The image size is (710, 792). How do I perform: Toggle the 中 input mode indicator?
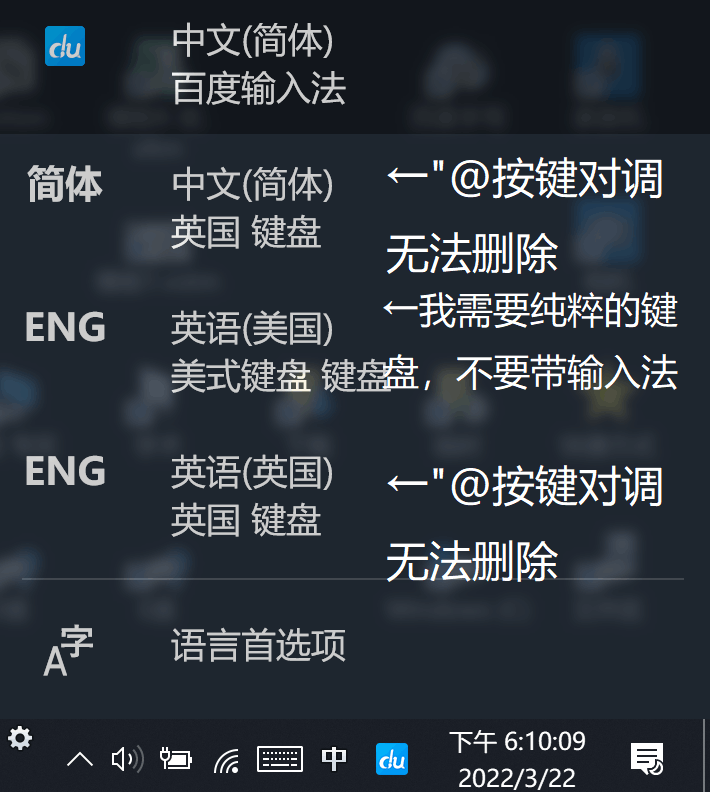coord(334,760)
